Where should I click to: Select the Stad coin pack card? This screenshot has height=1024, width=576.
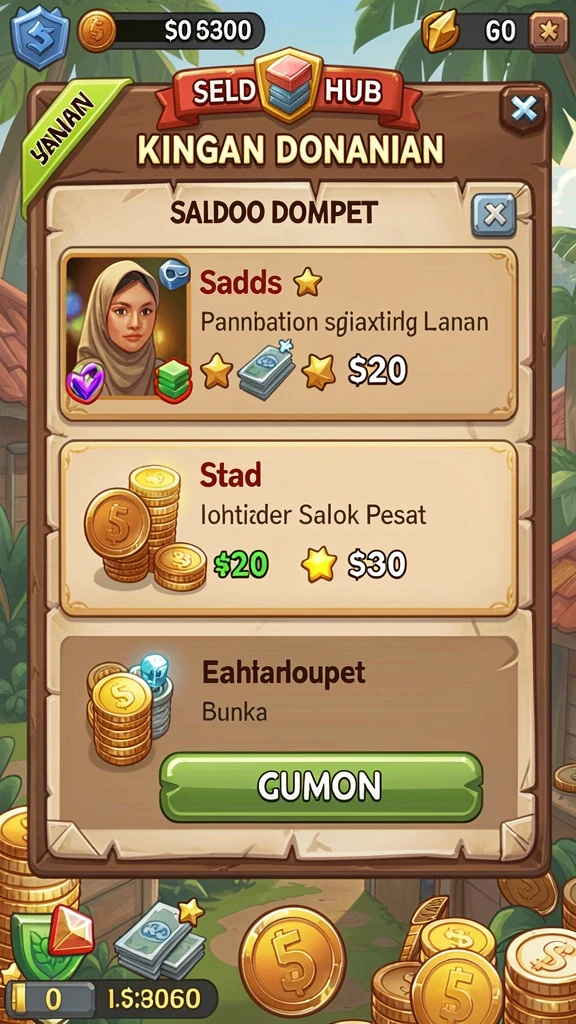pos(288,528)
